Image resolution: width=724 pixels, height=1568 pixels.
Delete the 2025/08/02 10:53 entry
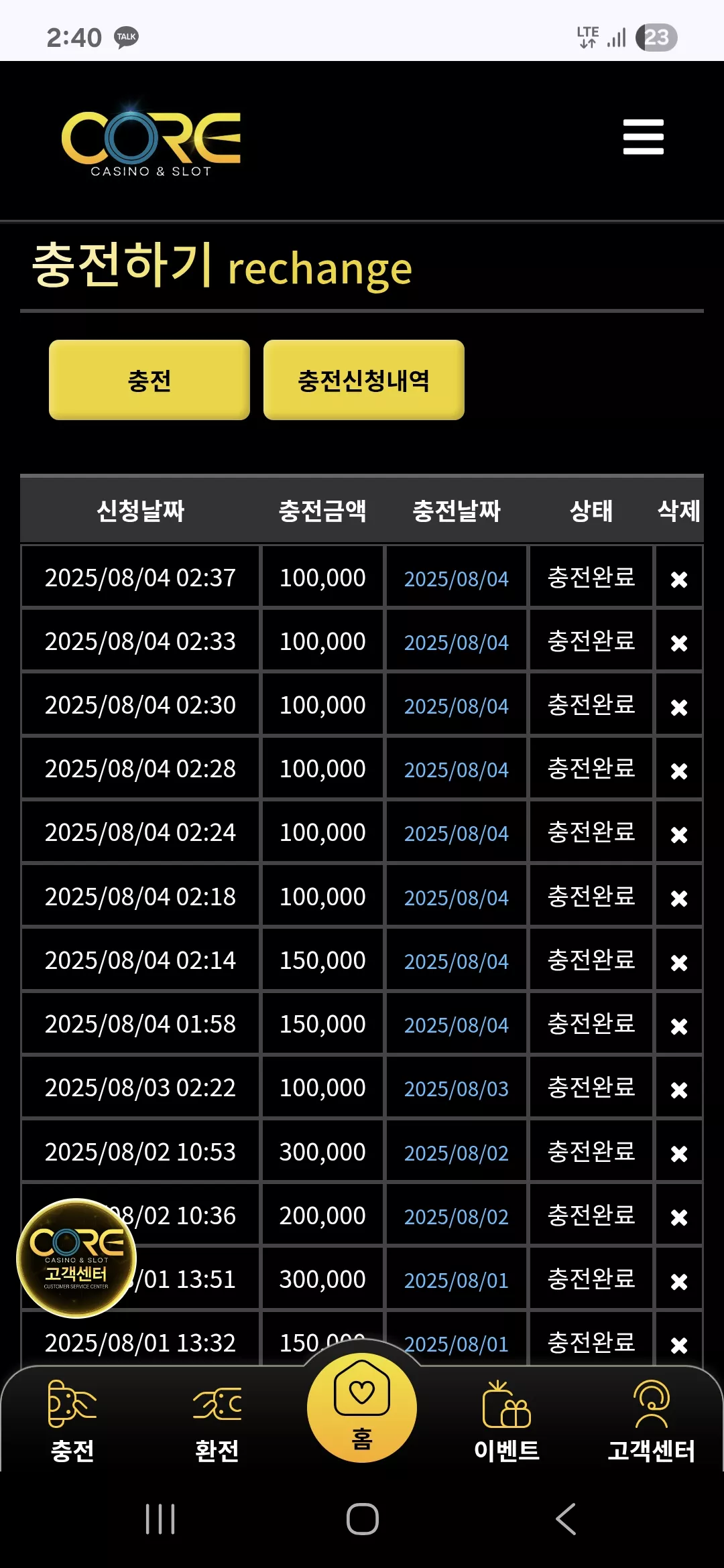pos(679,1153)
